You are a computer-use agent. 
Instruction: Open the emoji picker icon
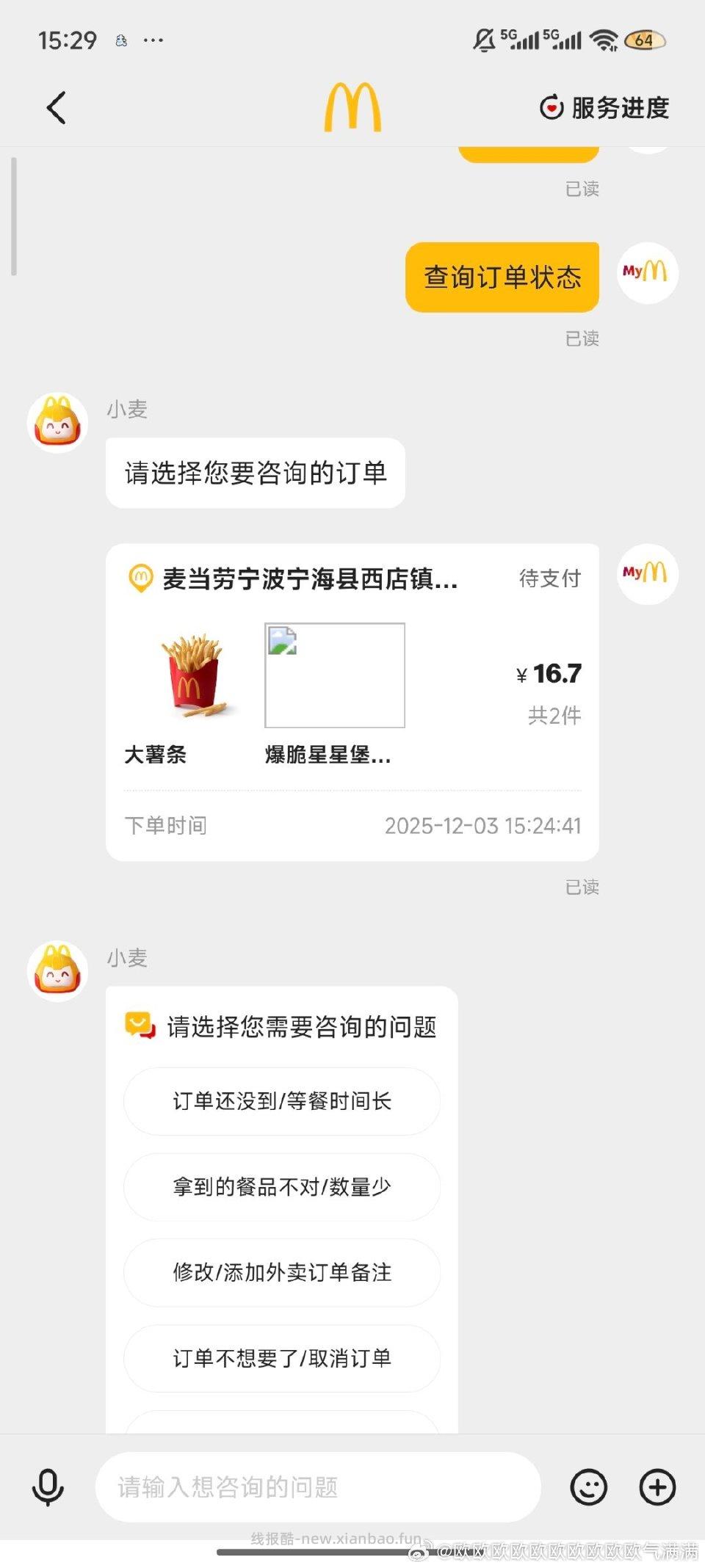tap(589, 1487)
